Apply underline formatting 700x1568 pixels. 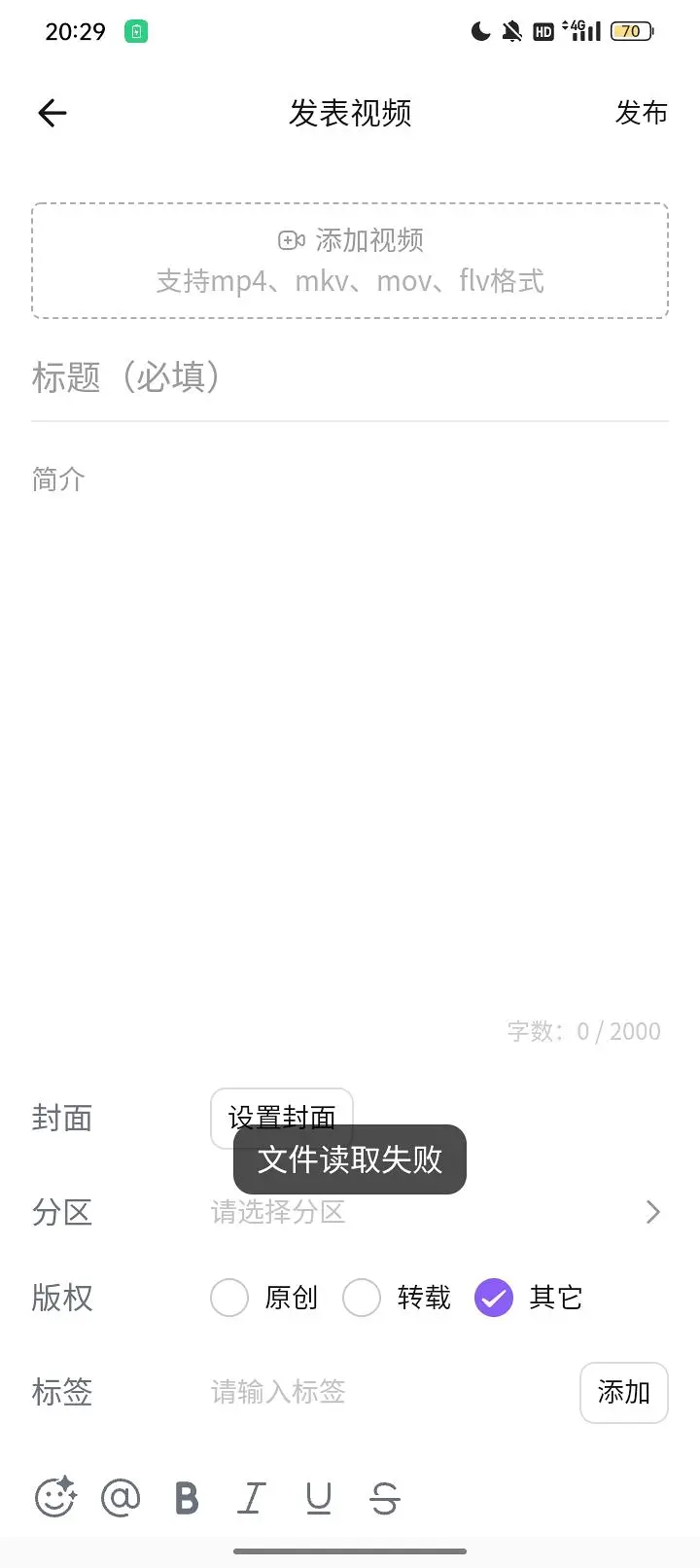(318, 1498)
